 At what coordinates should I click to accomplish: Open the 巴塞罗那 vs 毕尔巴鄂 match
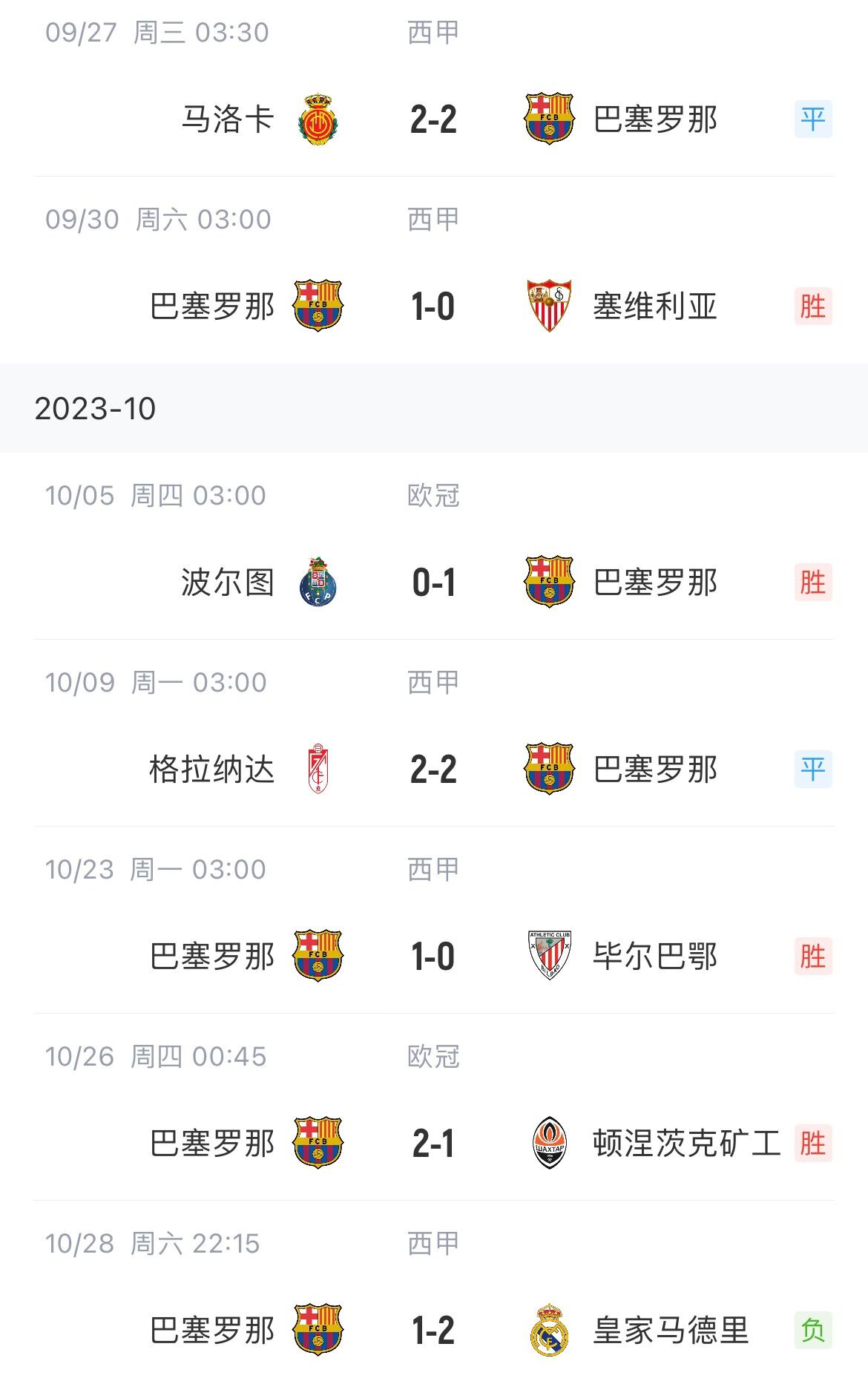[x=433, y=956]
